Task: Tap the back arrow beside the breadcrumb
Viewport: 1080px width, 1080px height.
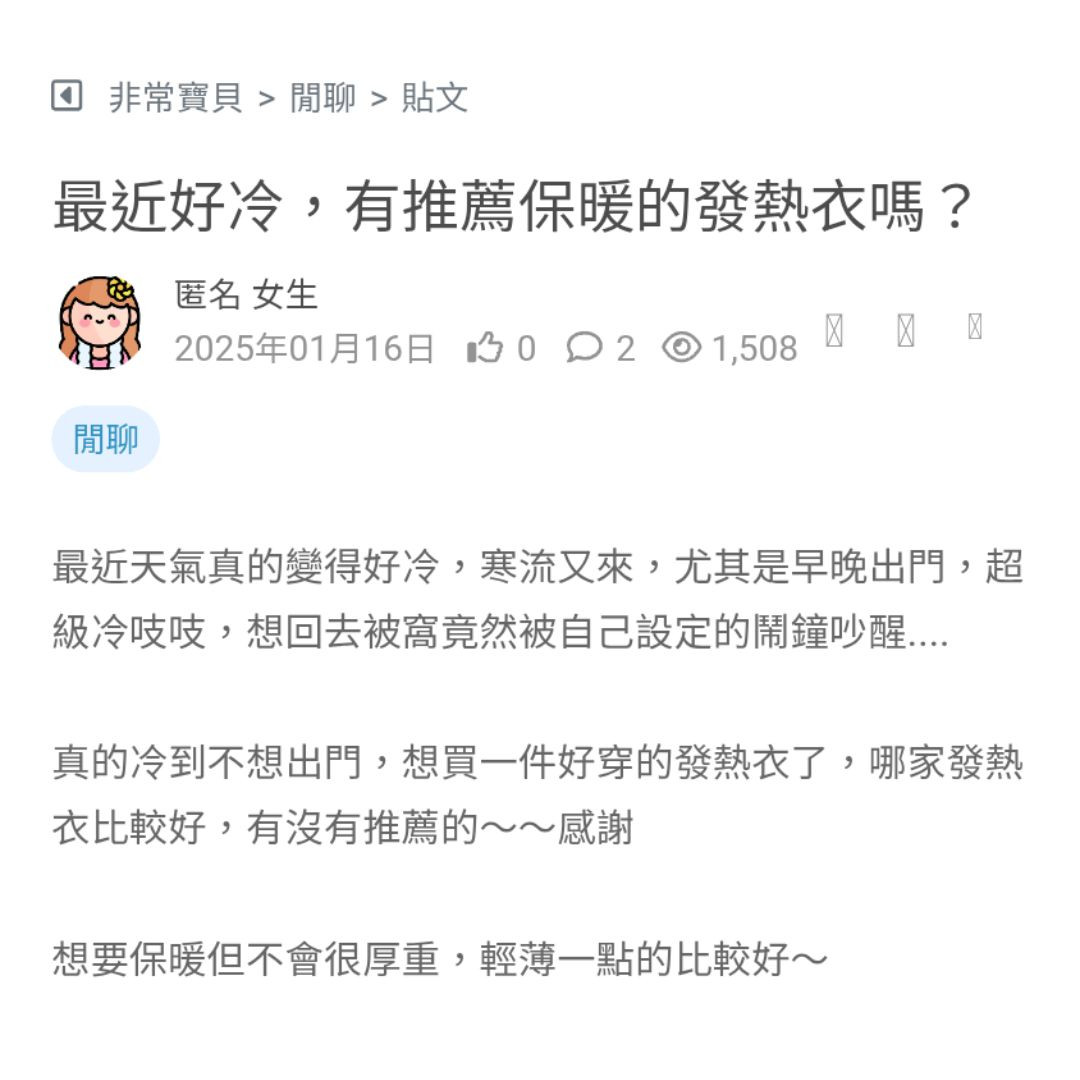Action: point(66,97)
